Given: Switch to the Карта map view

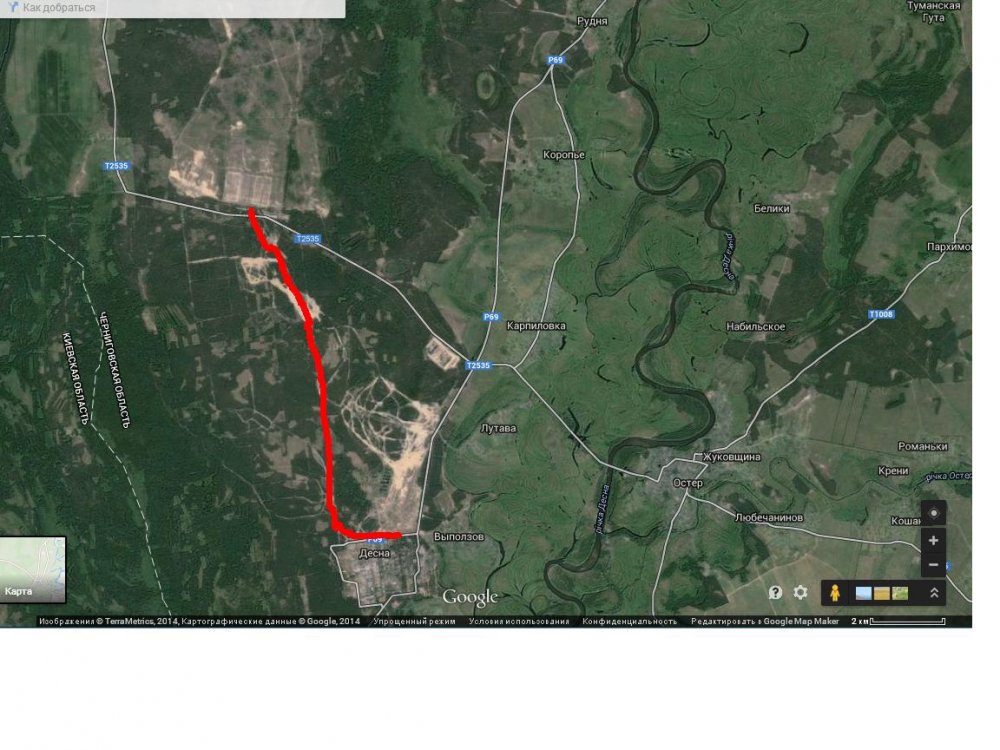Looking at the screenshot, I should click(32, 570).
